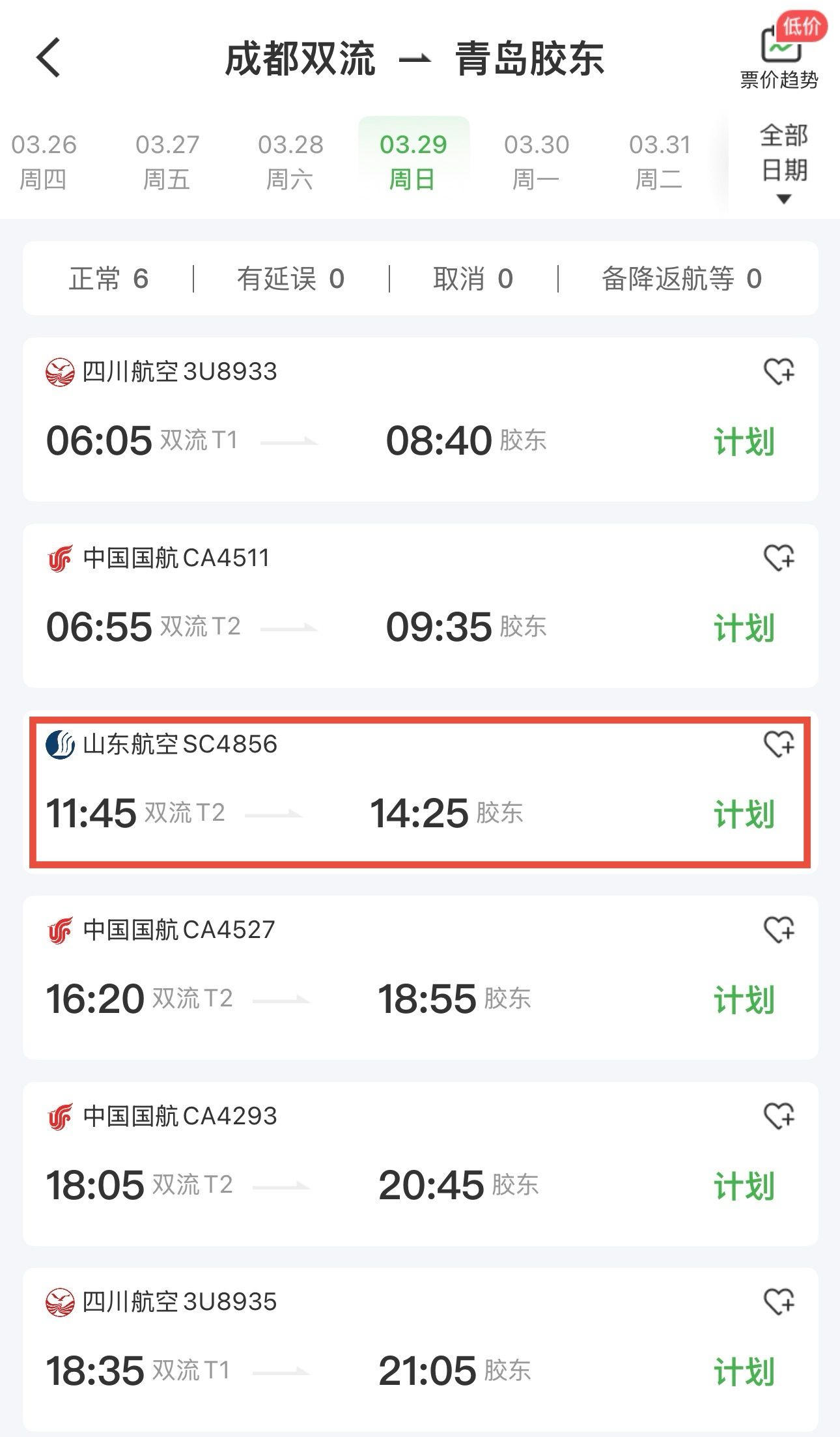The height and width of the screenshot is (1437, 840).
Task: Favorite flight 中国国航 CA4293 with the heart icon
Action: click(x=779, y=1116)
